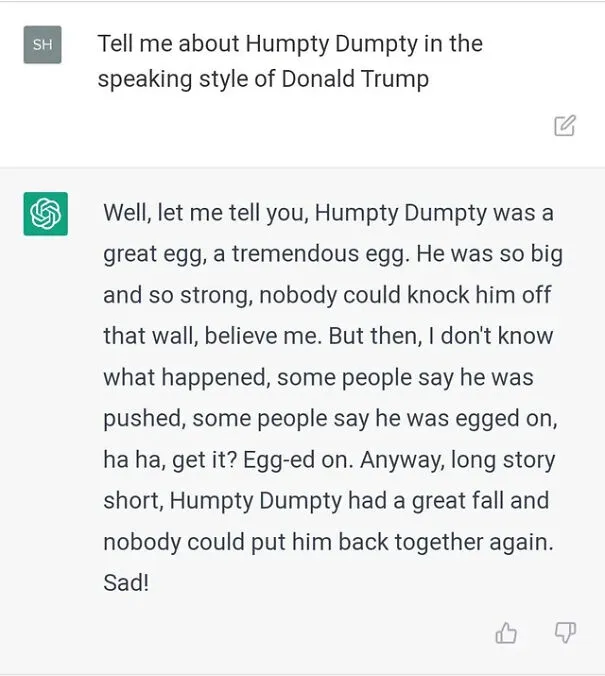Screen dimensions: 605x676
Task: Edit the Humpty Dumpty prompt message
Action: tap(564, 125)
